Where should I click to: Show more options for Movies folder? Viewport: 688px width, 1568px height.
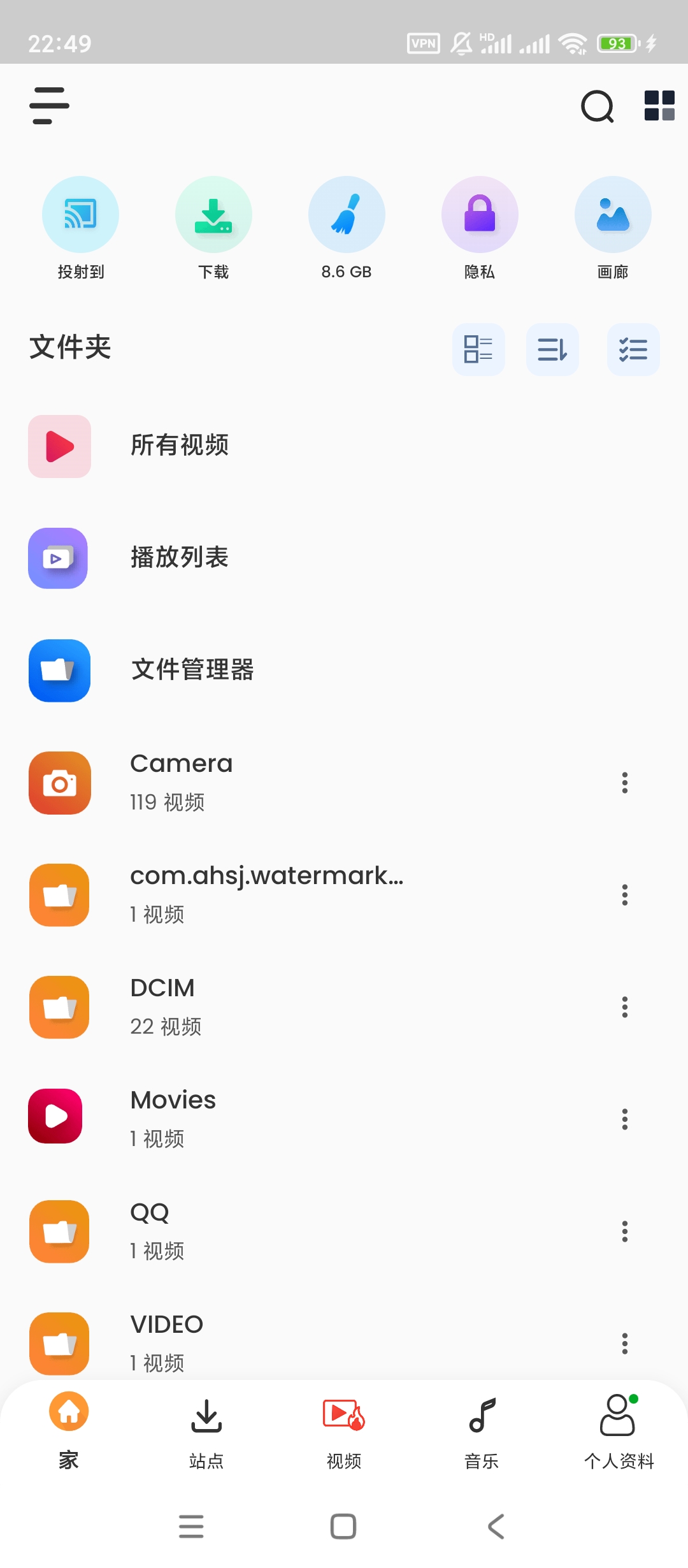pyautogui.click(x=625, y=1119)
